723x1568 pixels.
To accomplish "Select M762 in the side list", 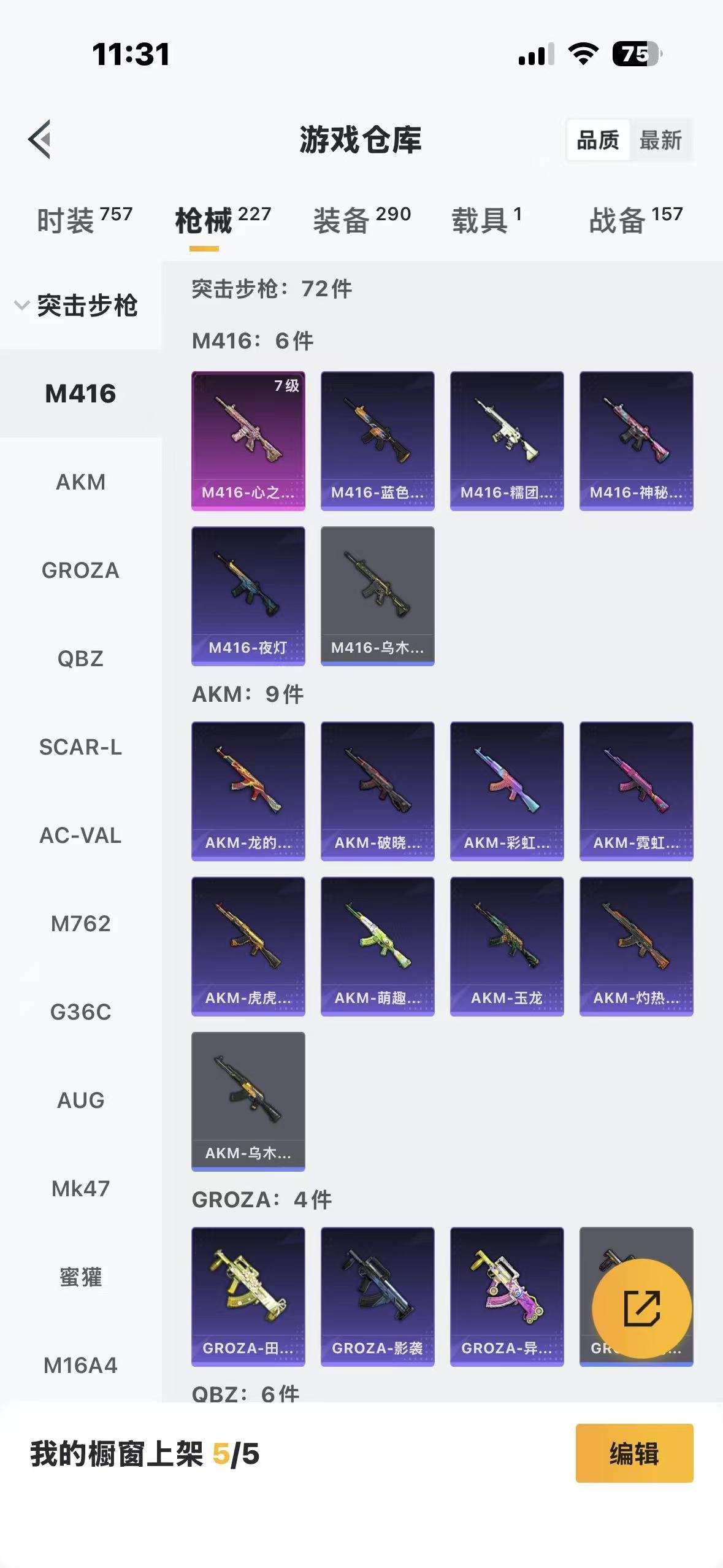I will coord(80,924).
